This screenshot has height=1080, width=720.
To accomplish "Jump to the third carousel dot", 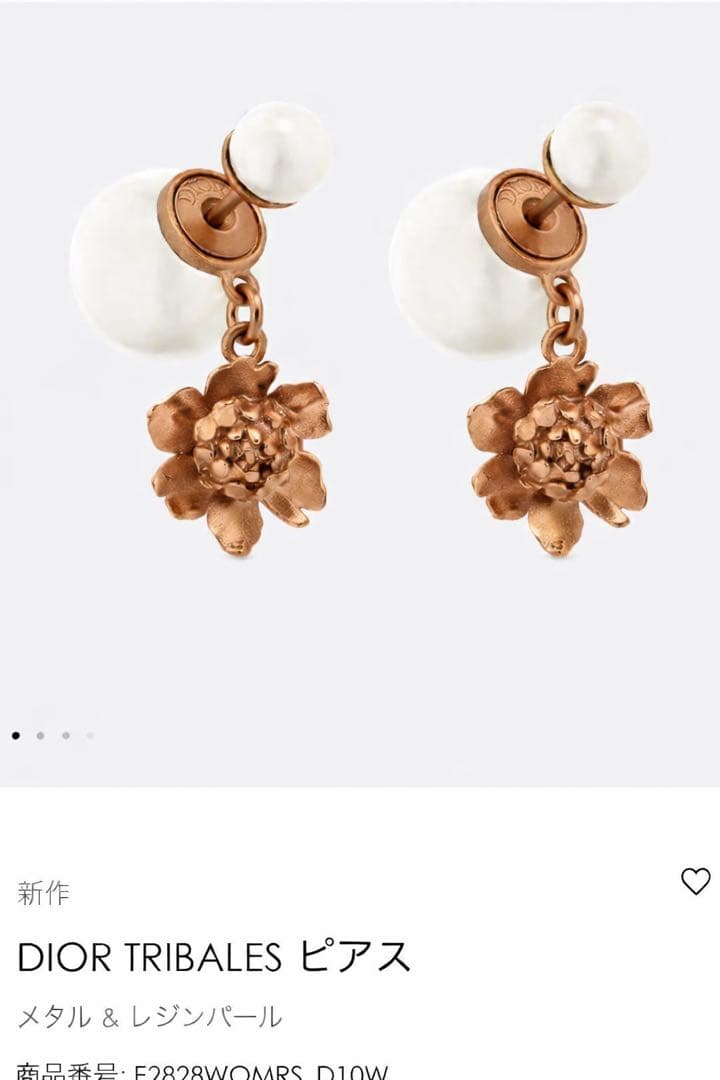I will pyautogui.click(x=65, y=734).
